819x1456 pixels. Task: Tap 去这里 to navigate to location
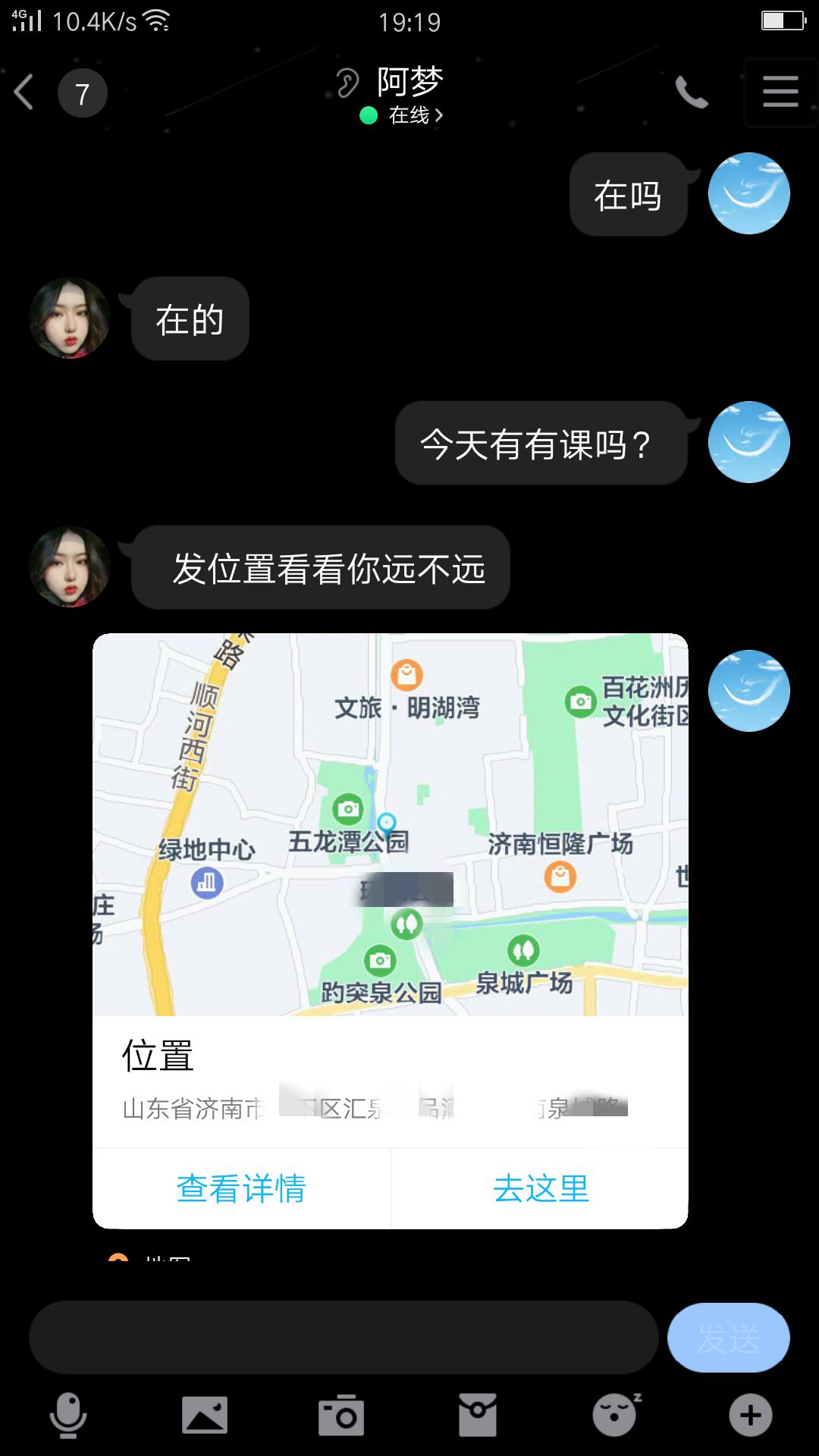(x=541, y=1188)
